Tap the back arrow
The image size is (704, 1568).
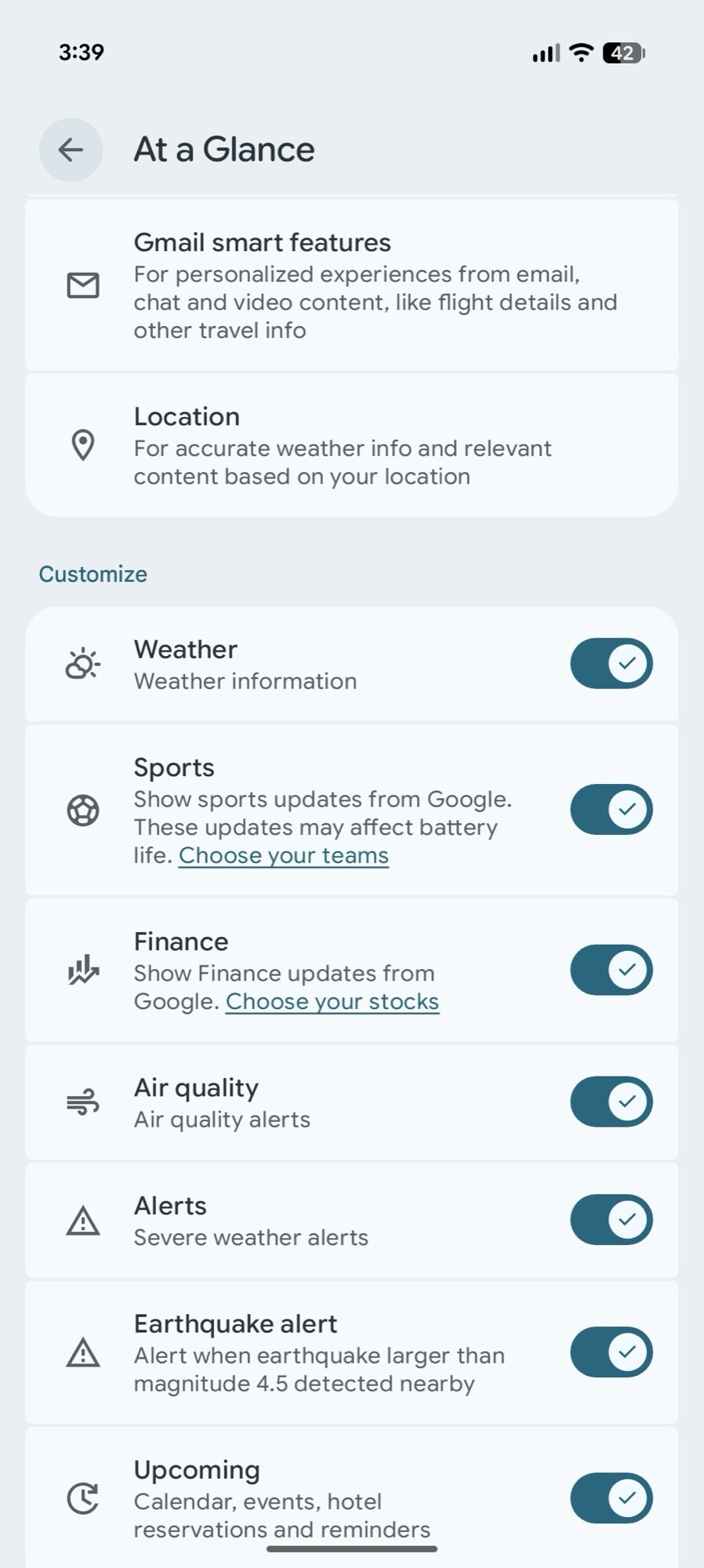71,150
